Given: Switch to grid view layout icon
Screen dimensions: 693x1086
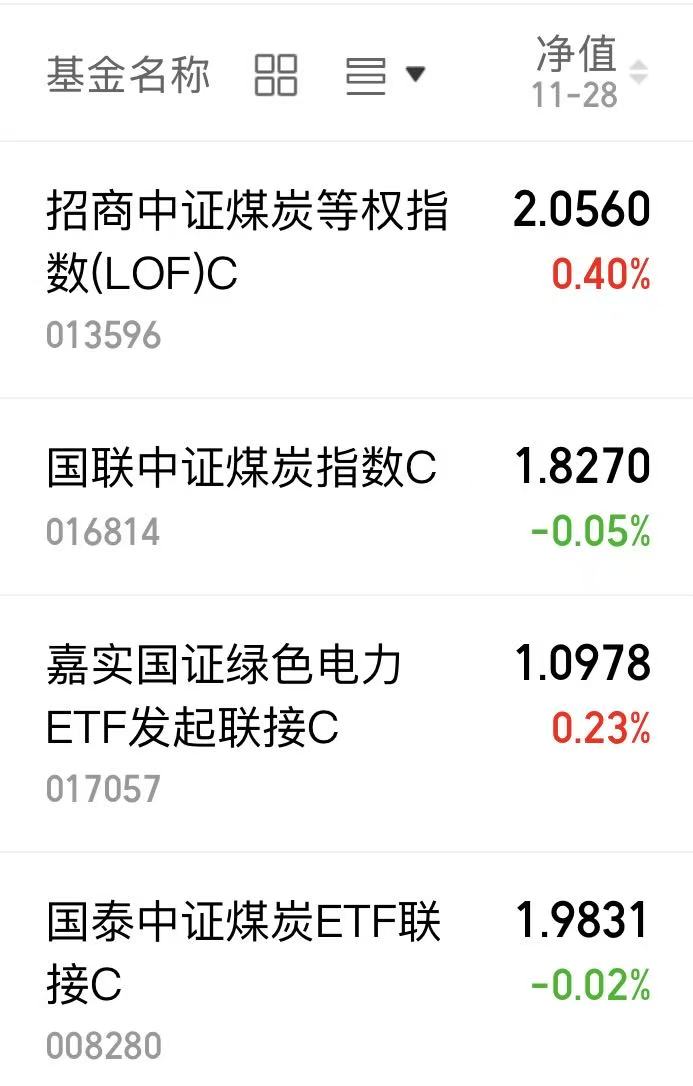Looking at the screenshot, I should point(276,75).
